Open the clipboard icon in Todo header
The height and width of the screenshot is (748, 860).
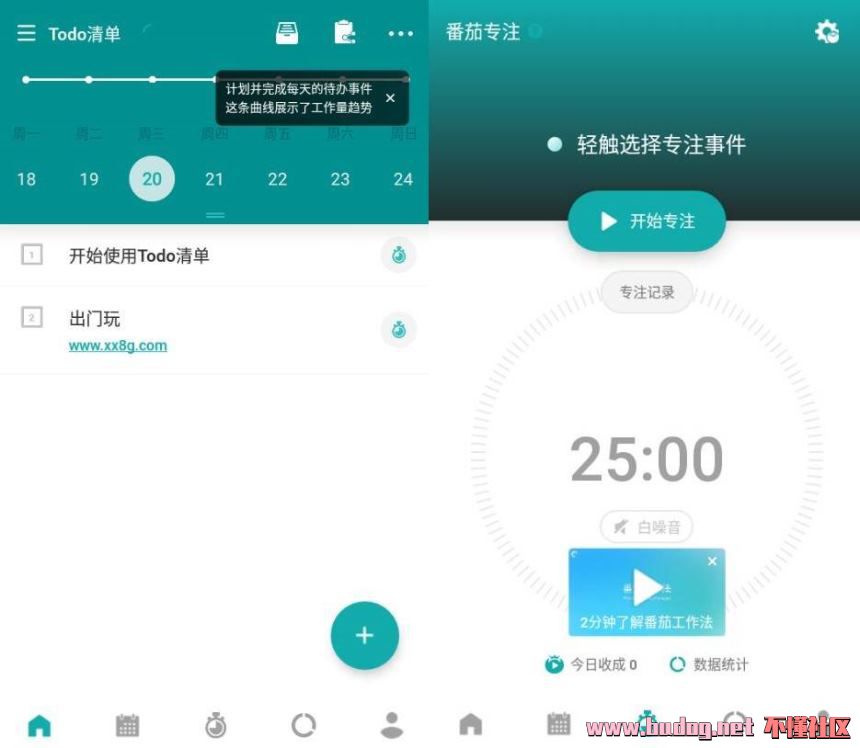pyautogui.click(x=344, y=33)
